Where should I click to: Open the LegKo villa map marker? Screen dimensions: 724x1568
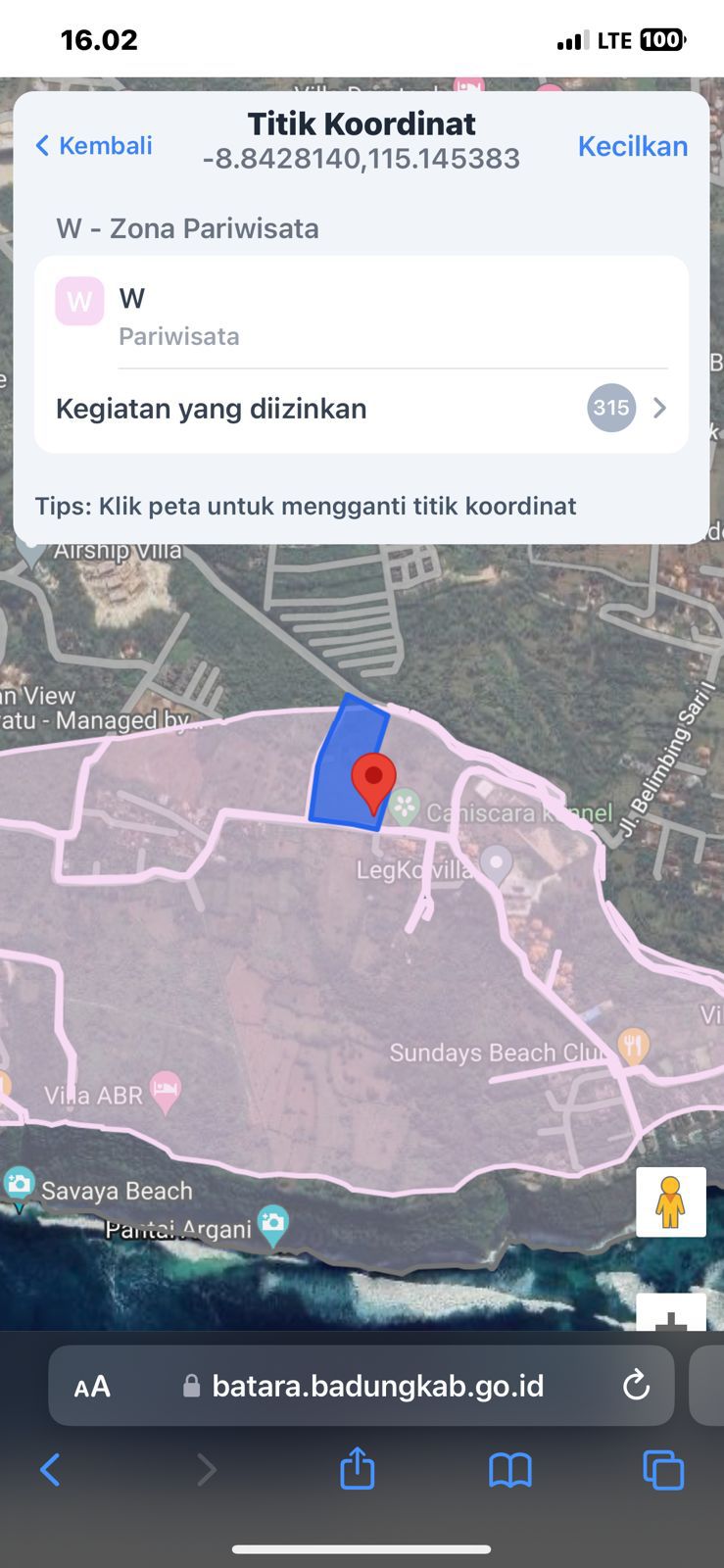click(x=497, y=864)
